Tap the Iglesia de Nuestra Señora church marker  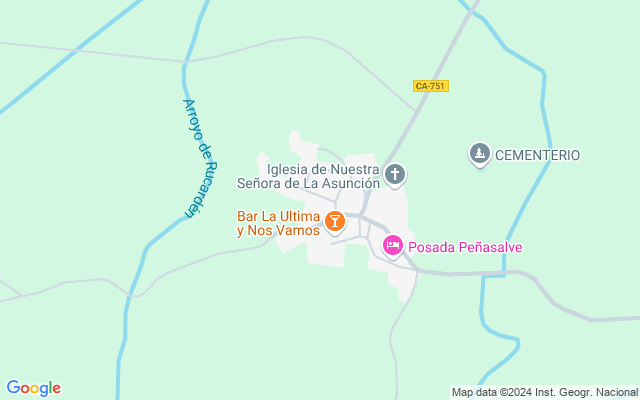[395, 175]
